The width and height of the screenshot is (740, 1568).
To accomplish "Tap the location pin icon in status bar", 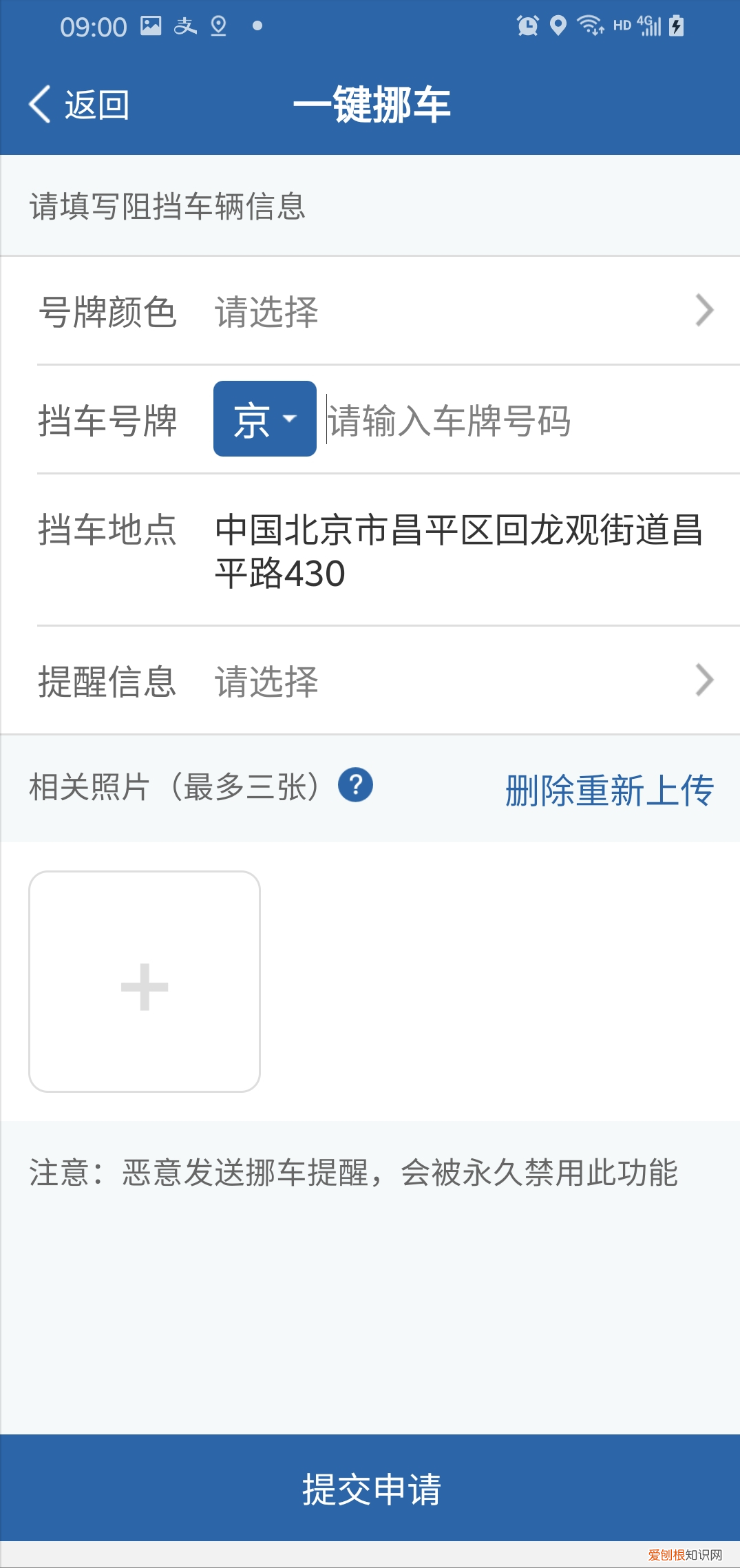I will click(x=558, y=25).
